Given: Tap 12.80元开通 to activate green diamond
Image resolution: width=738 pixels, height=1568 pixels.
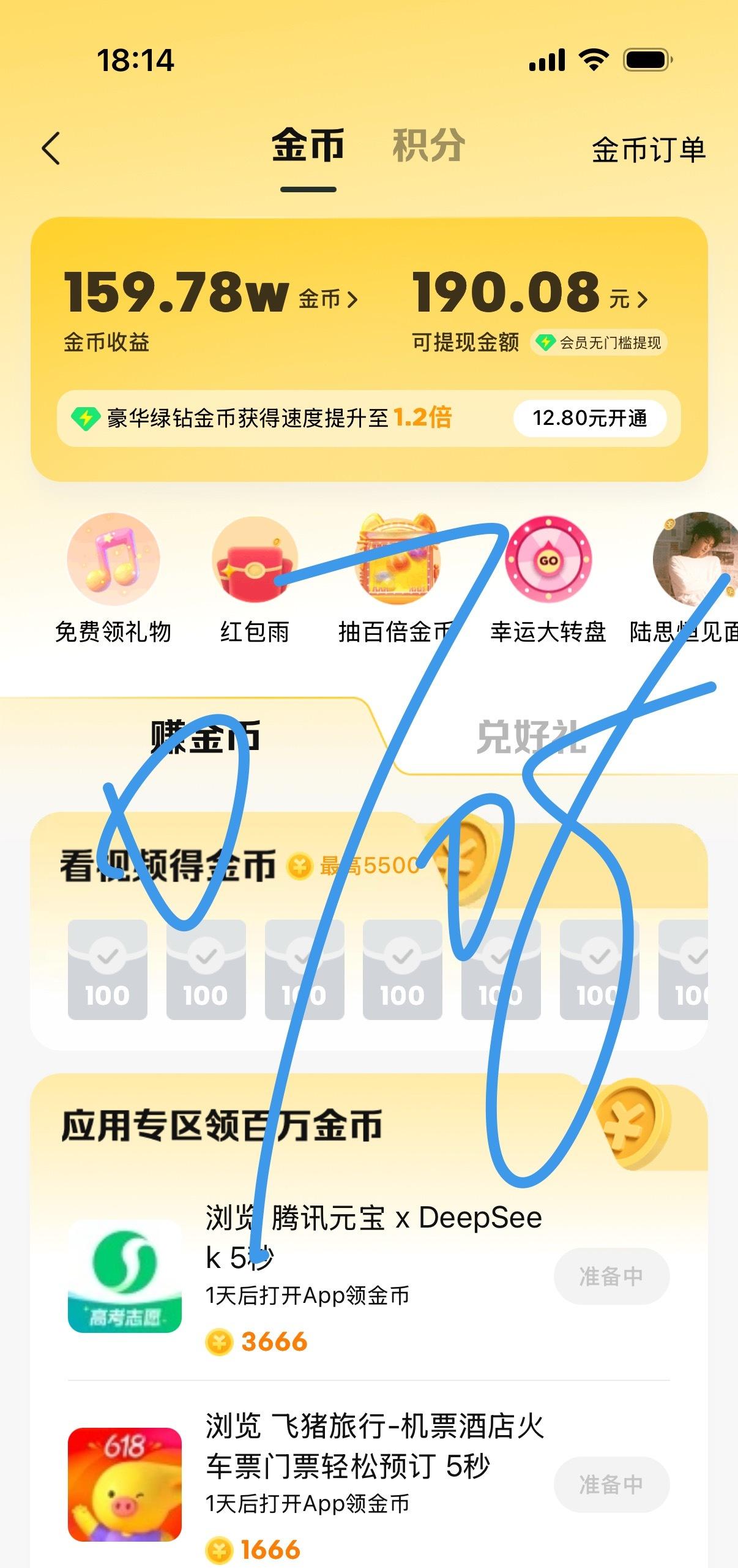Looking at the screenshot, I should click(x=589, y=419).
